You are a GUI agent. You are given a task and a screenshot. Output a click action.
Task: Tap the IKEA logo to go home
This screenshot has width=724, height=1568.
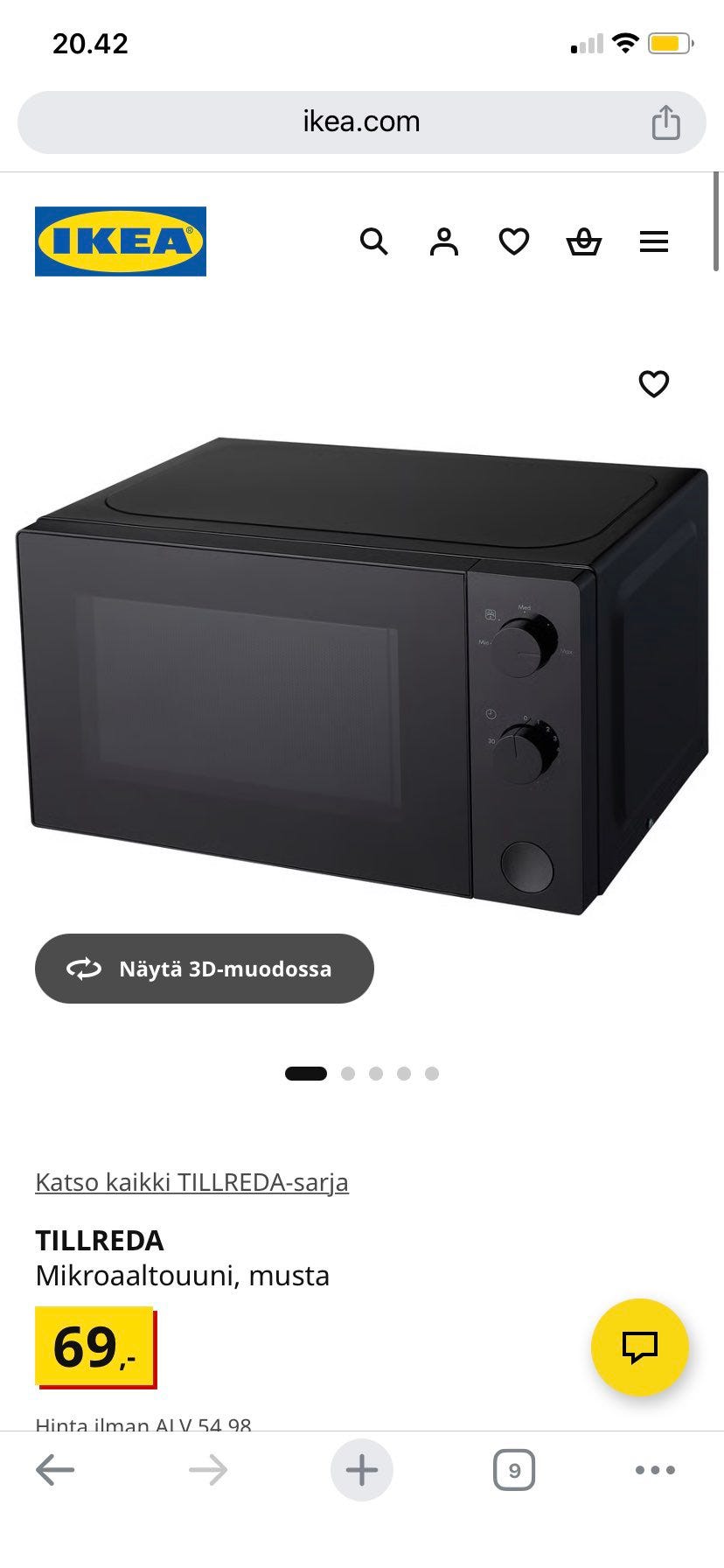tap(120, 241)
